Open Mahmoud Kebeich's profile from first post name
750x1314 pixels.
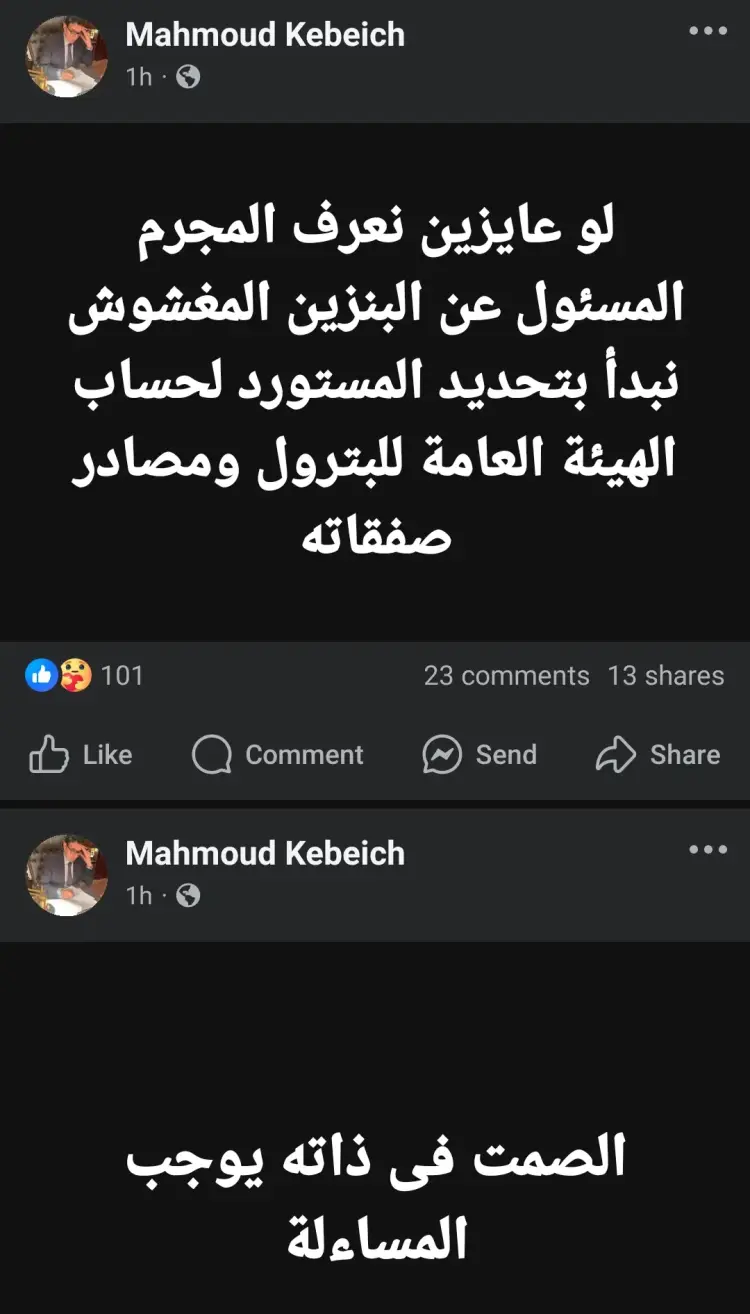coord(265,34)
